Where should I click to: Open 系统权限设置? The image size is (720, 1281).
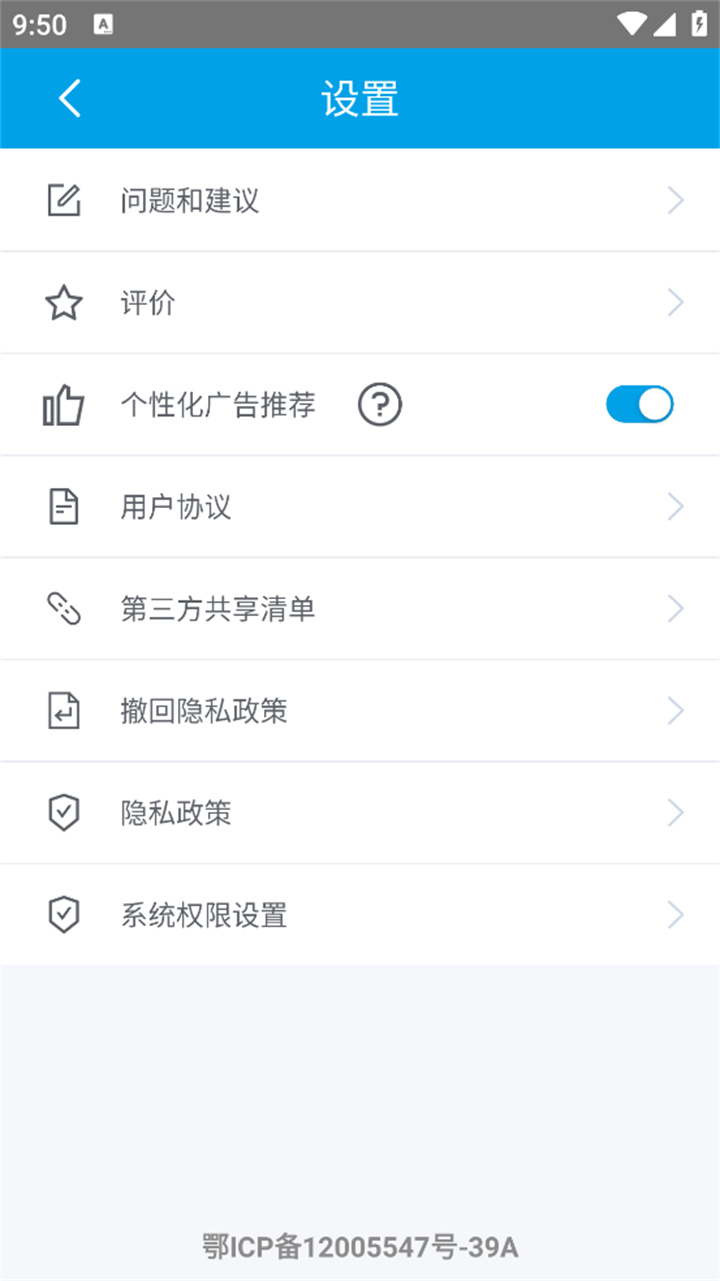point(360,914)
